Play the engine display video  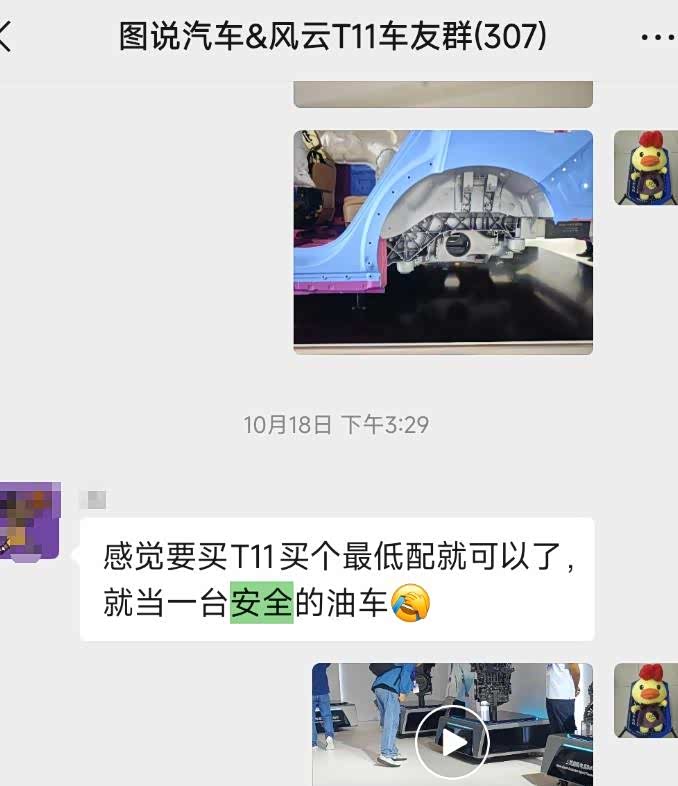[x=452, y=742]
